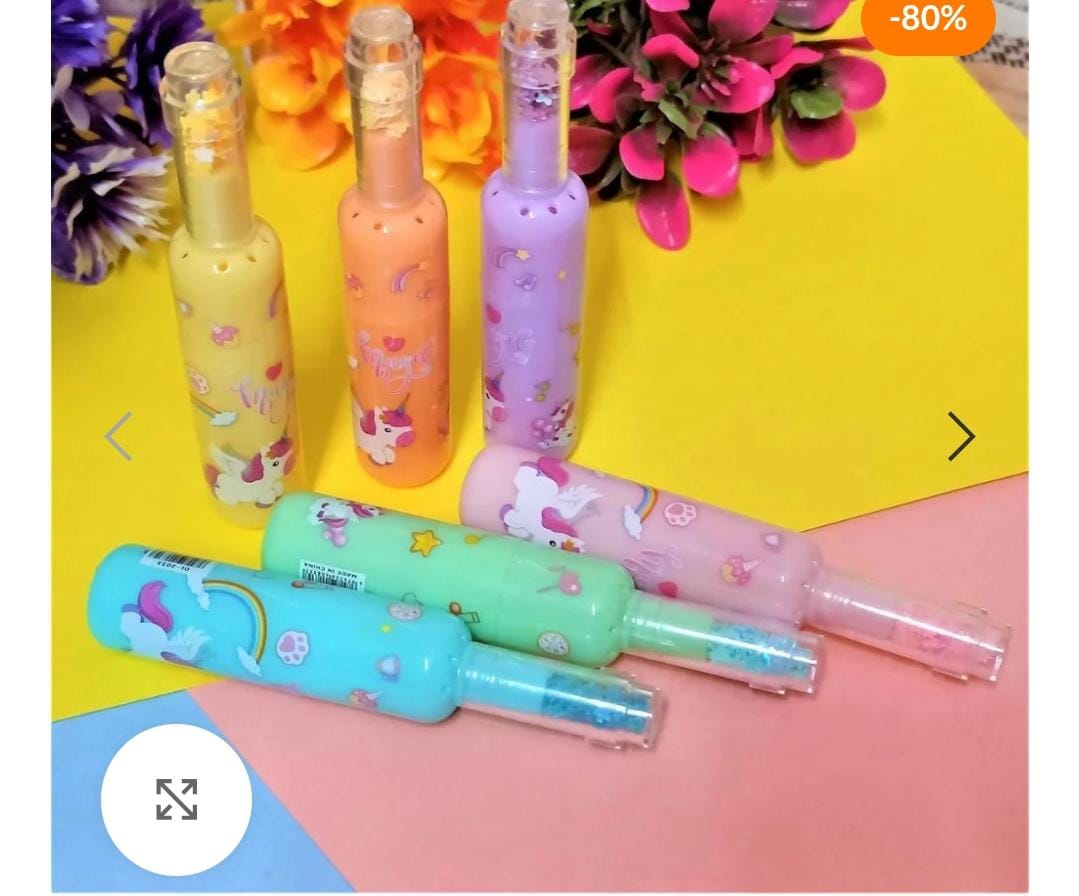Go to the next product image
This screenshot has width=1079, height=896.
[960, 436]
